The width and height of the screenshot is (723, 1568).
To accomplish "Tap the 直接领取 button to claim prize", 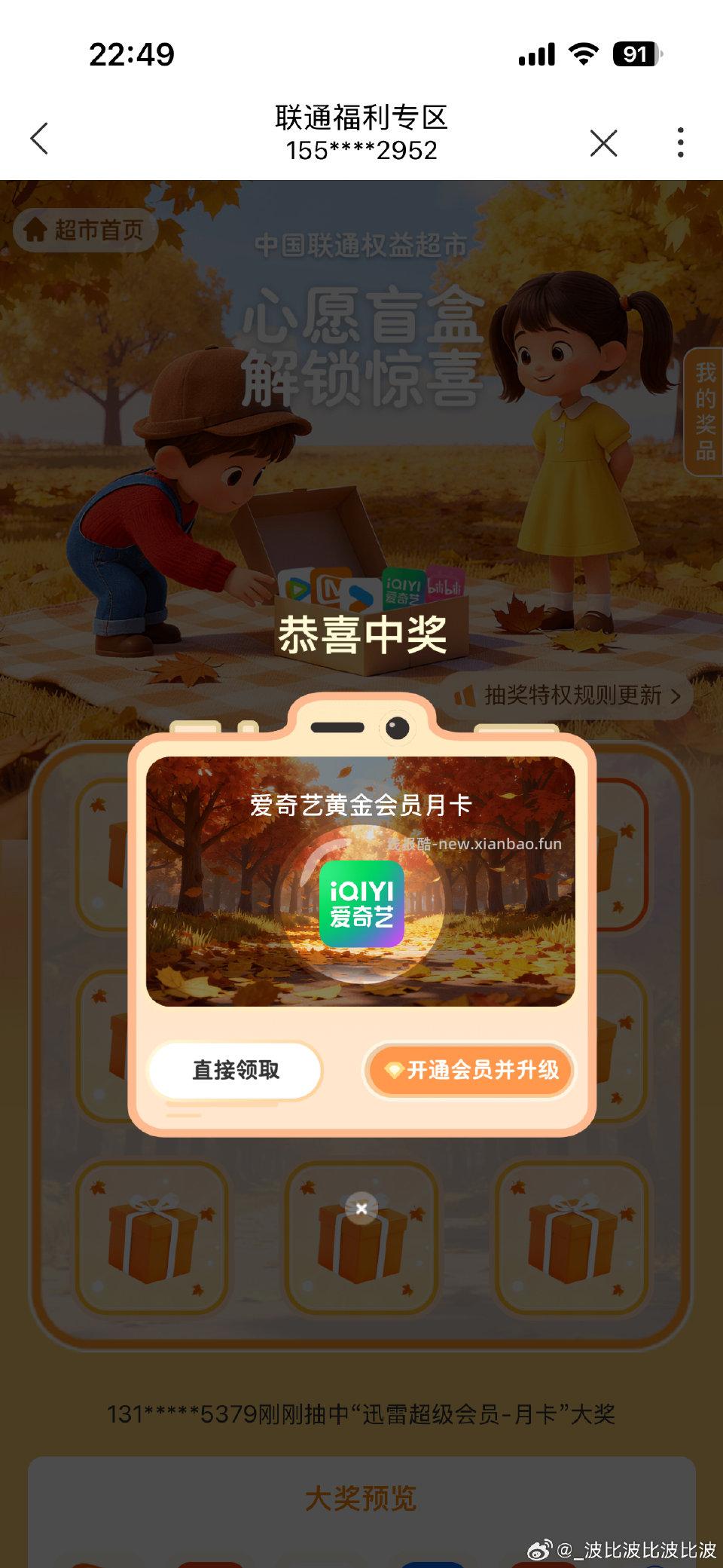I will click(235, 1071).
